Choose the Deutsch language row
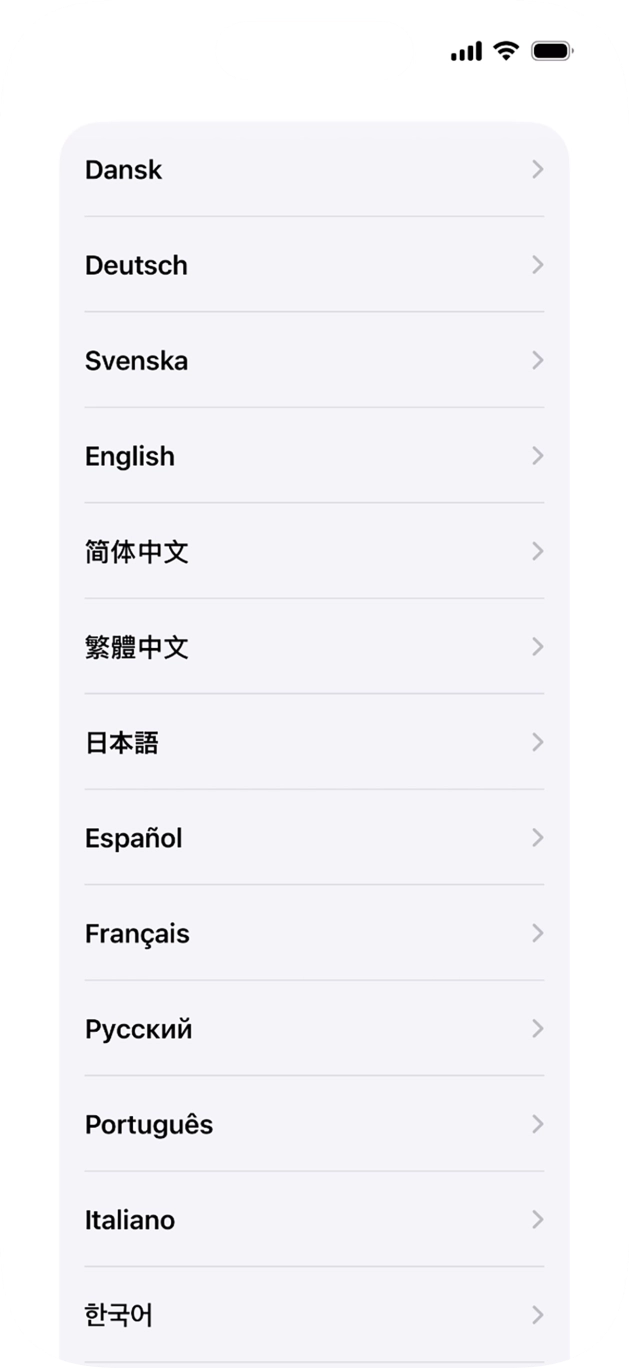The width and height of the screenshot is (629, 1368). coord(313,265)
